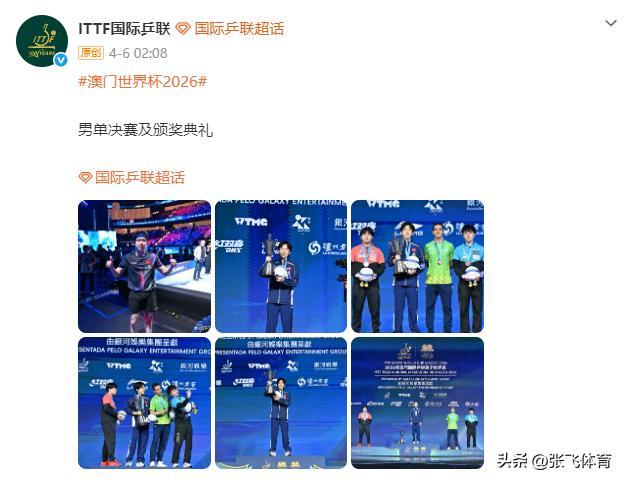
Task: Open the ITTF国际乒联 username link
Action: tap(124, 29)
